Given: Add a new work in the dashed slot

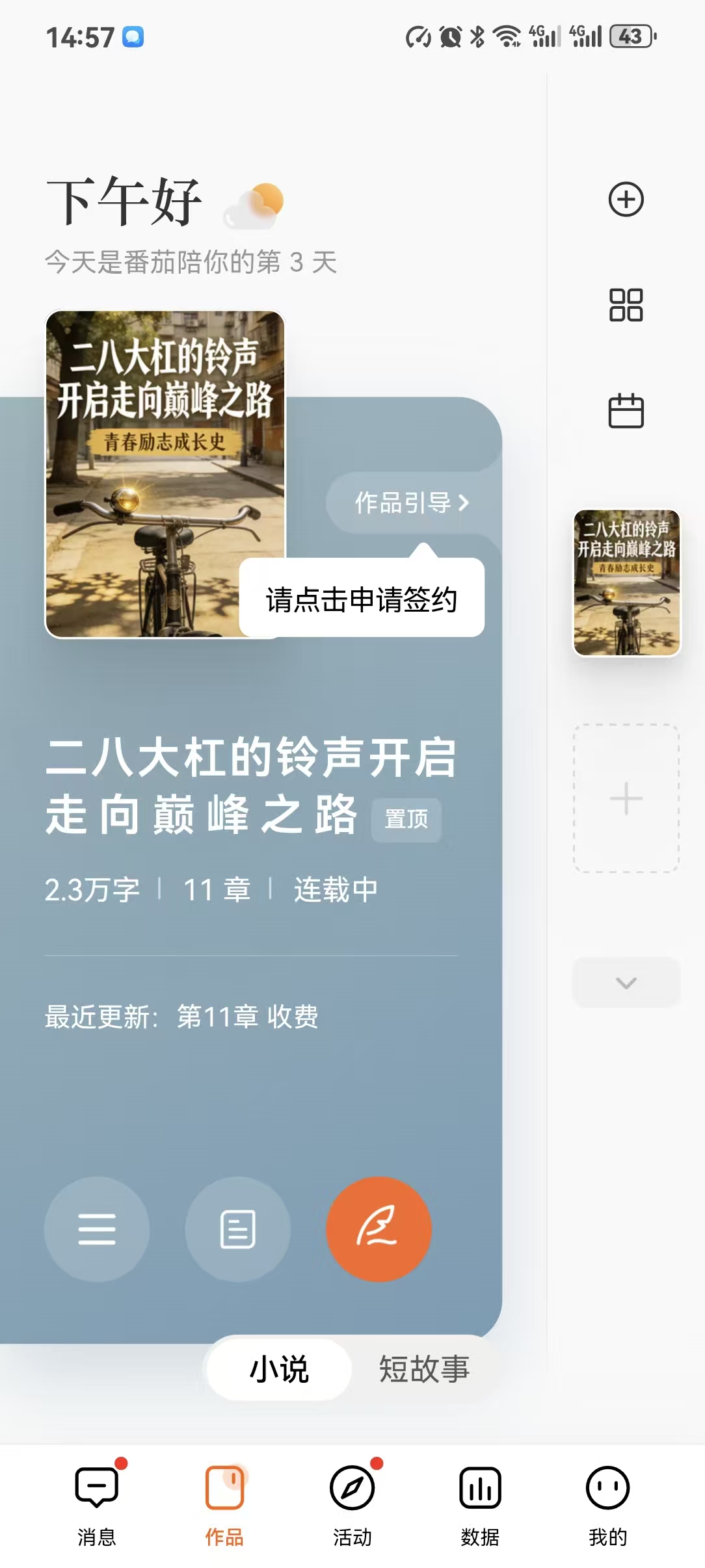Looking at the screenshot, I should pos(626,798).
